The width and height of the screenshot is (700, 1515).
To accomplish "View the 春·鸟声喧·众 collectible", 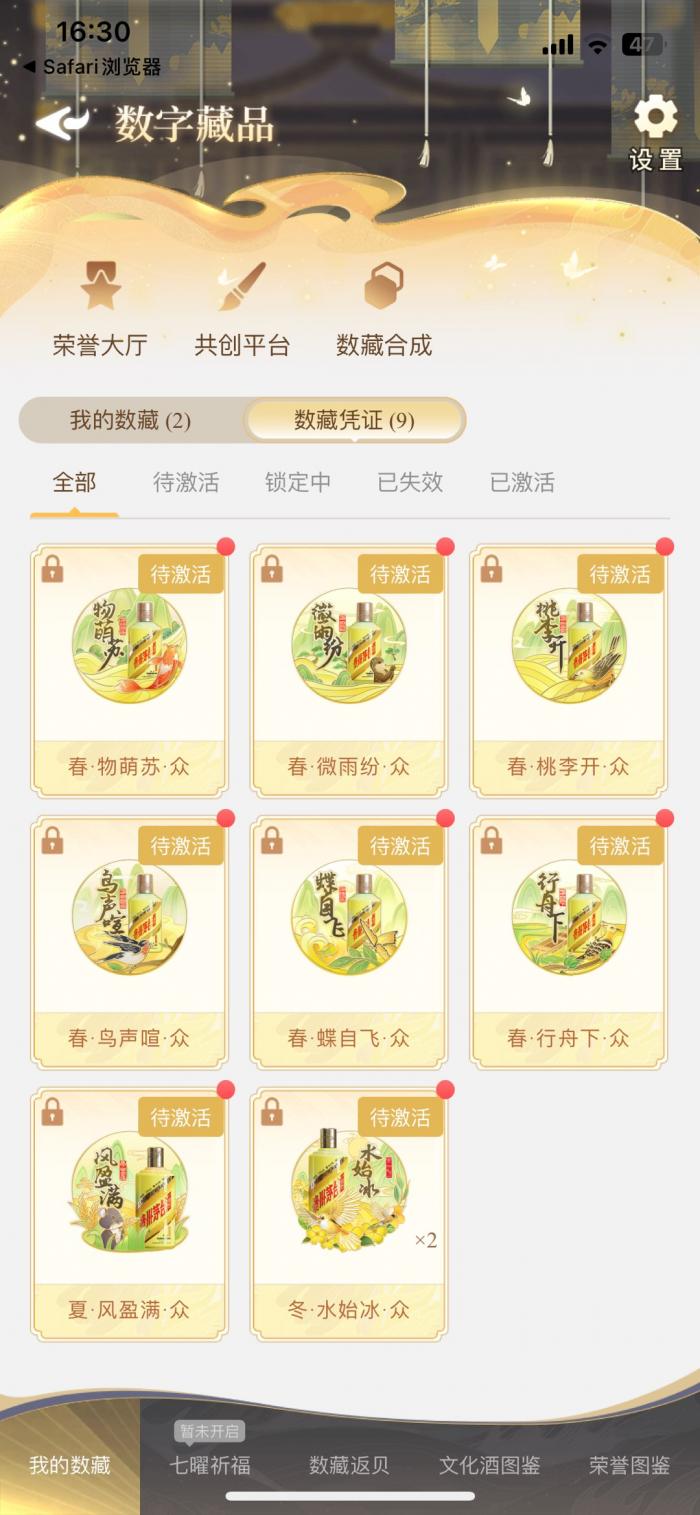I will (130, 942).
